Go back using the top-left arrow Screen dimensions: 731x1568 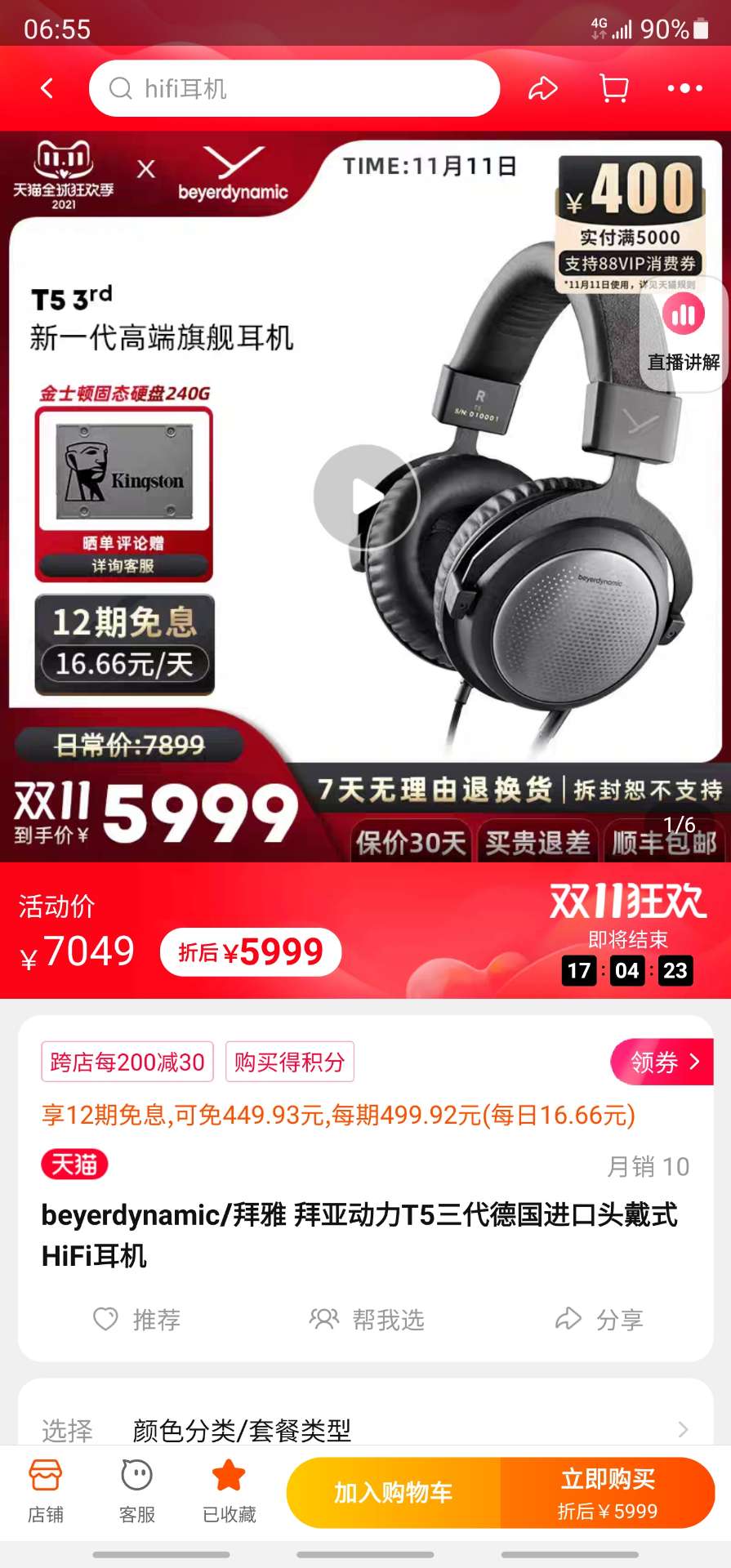[x=47, y=88]
